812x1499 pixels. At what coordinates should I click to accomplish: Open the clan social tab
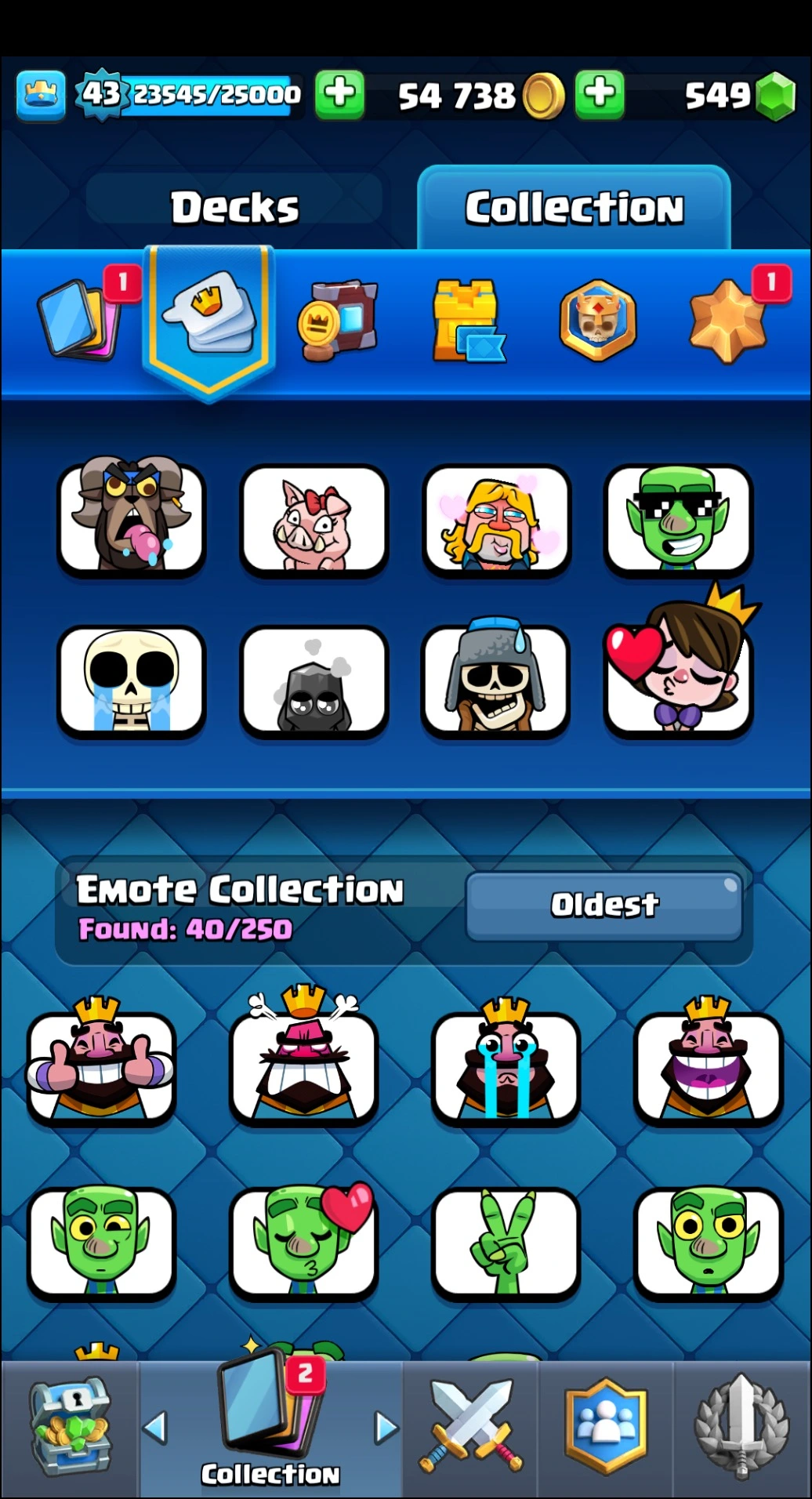click(606, 1428)
